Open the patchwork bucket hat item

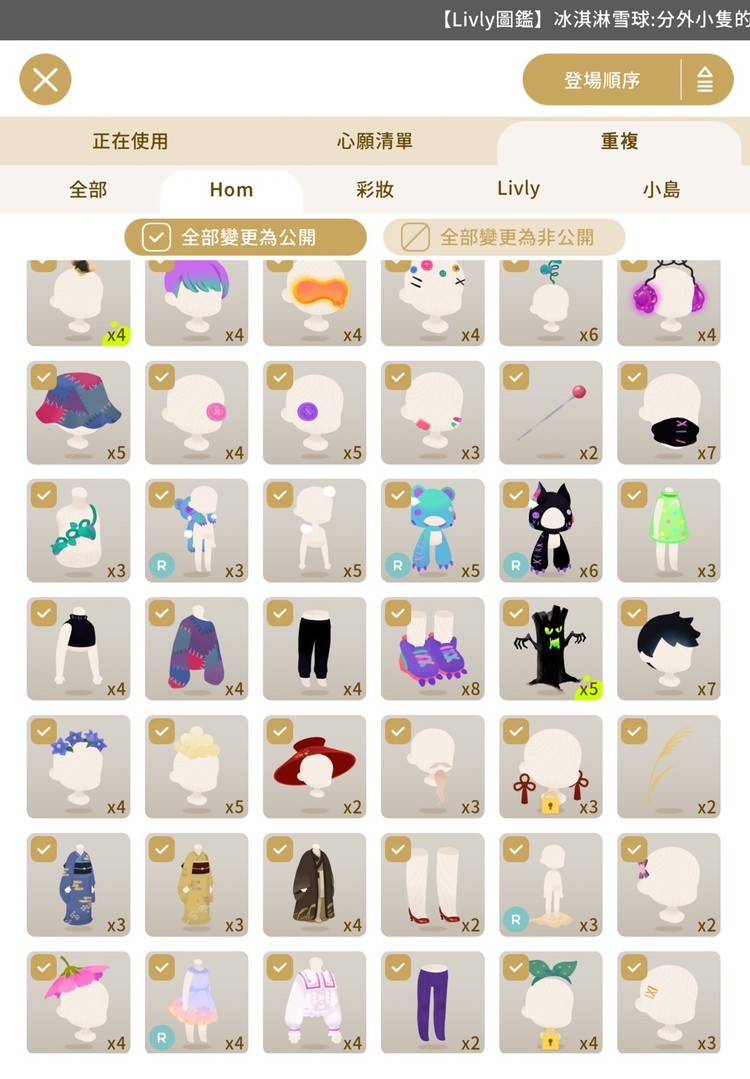click(x=78, y=412)
